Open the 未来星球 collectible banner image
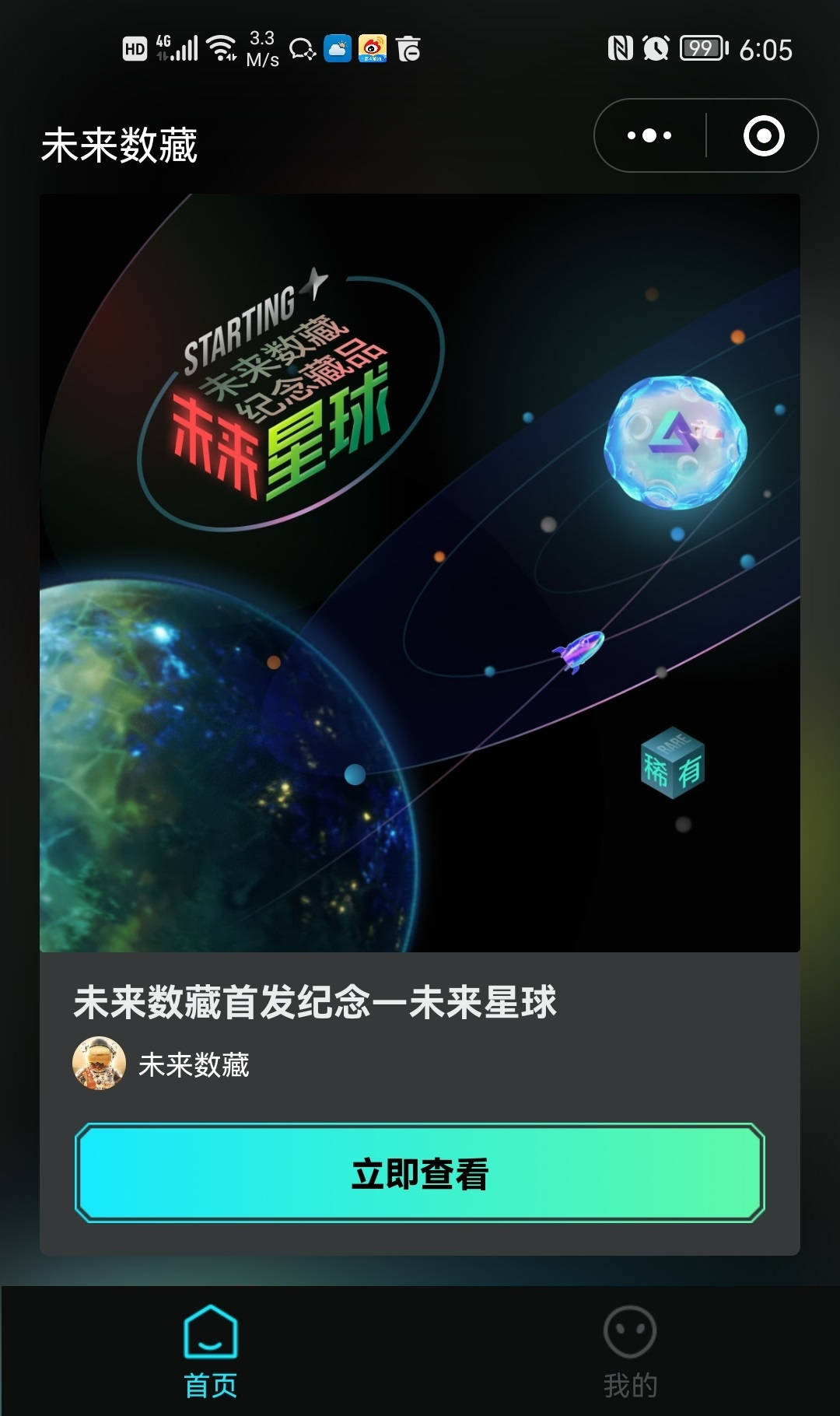This screenshot has height=1416, width=840. pyautogui.click(x=420, y=573)
